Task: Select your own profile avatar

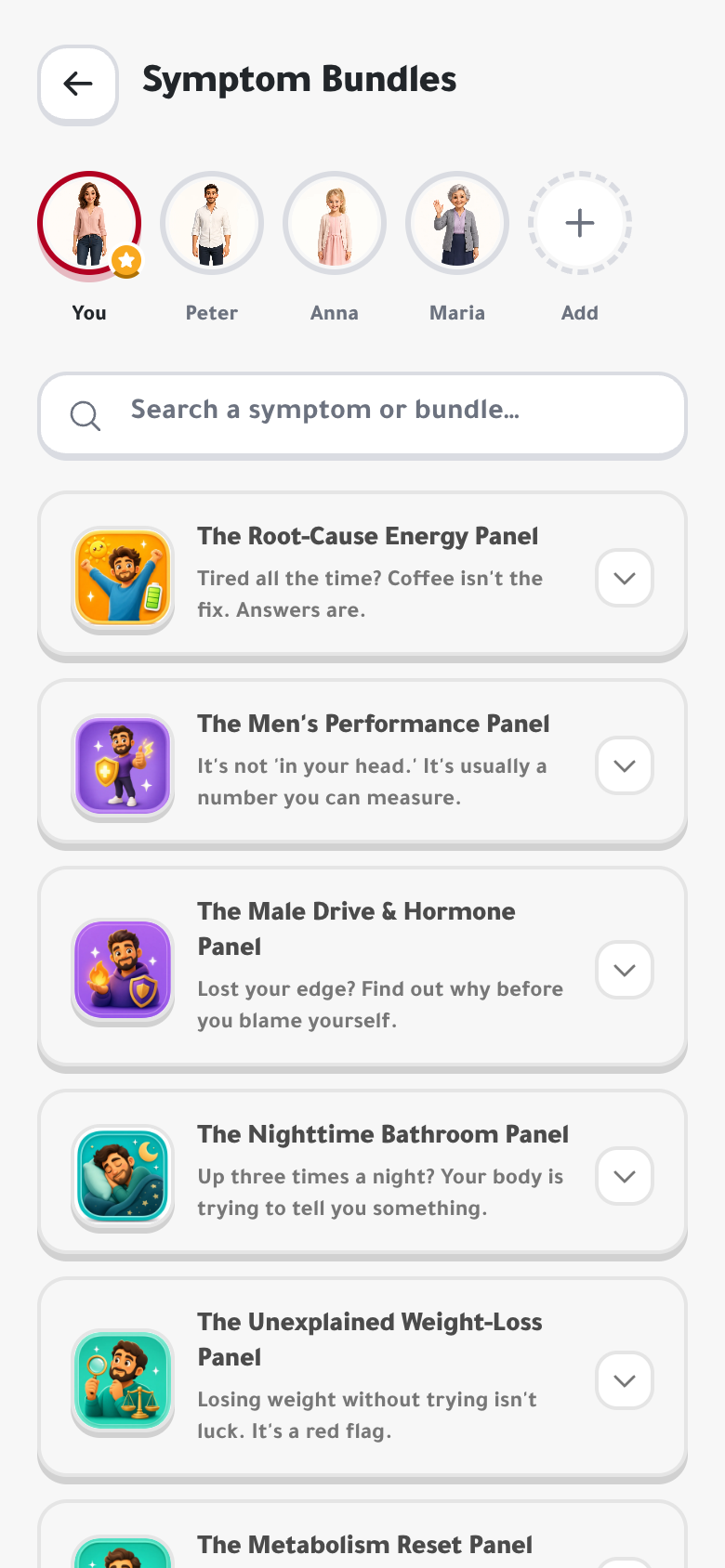Action: coord(89,224)
